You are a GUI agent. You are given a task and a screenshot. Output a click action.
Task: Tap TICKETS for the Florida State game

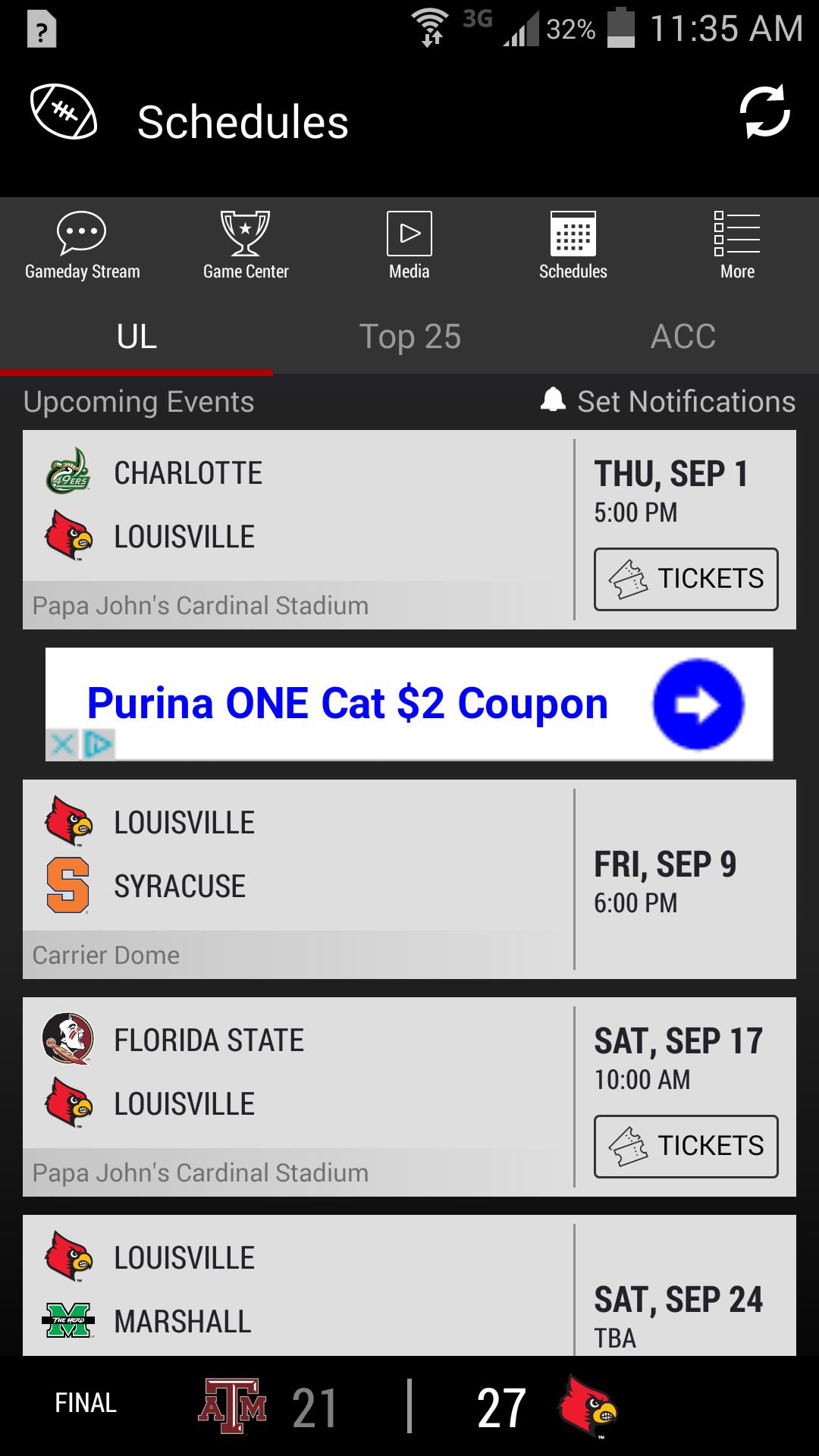pyautogui.click(x=686, y=1146)
